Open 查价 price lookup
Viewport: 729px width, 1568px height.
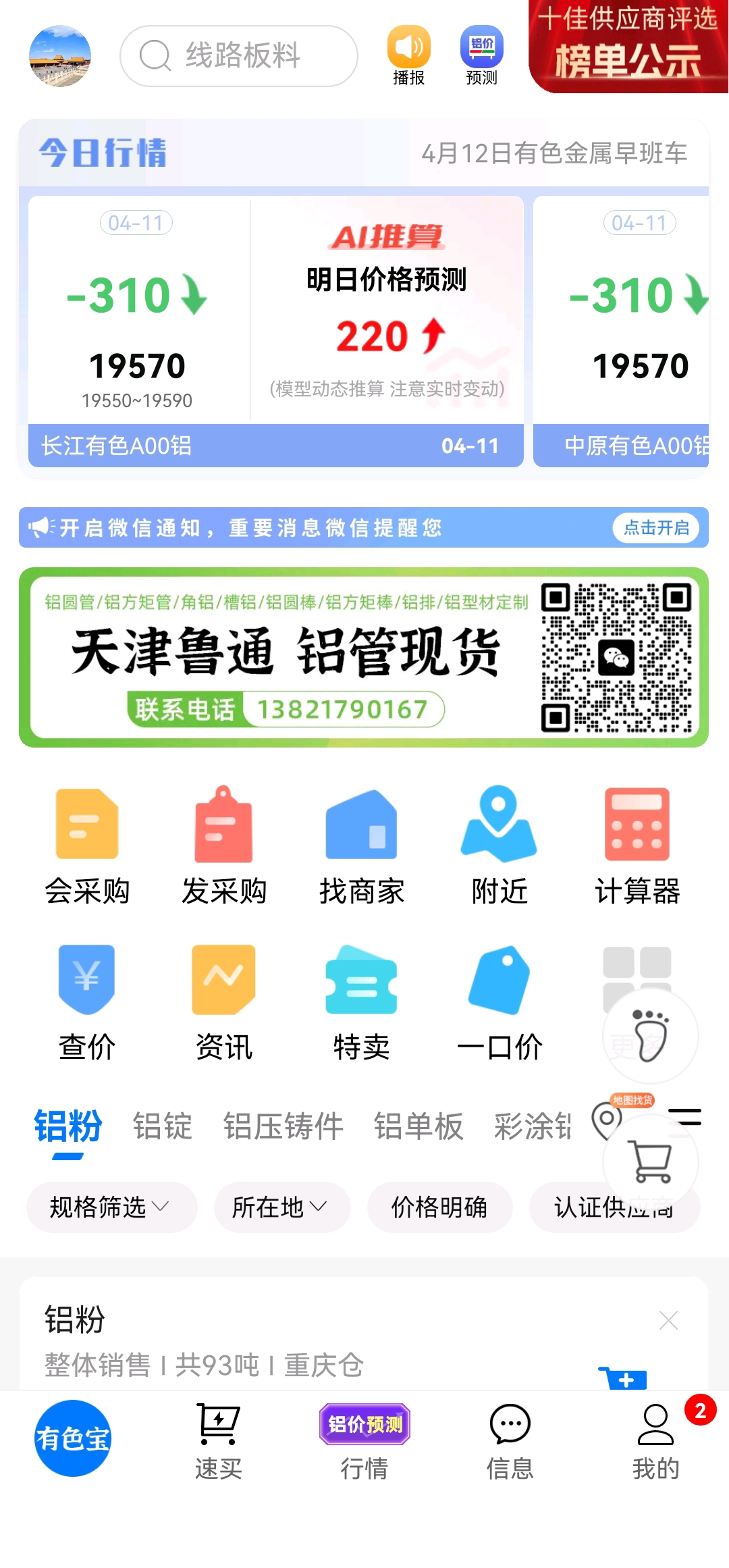tap(87, 1003)
